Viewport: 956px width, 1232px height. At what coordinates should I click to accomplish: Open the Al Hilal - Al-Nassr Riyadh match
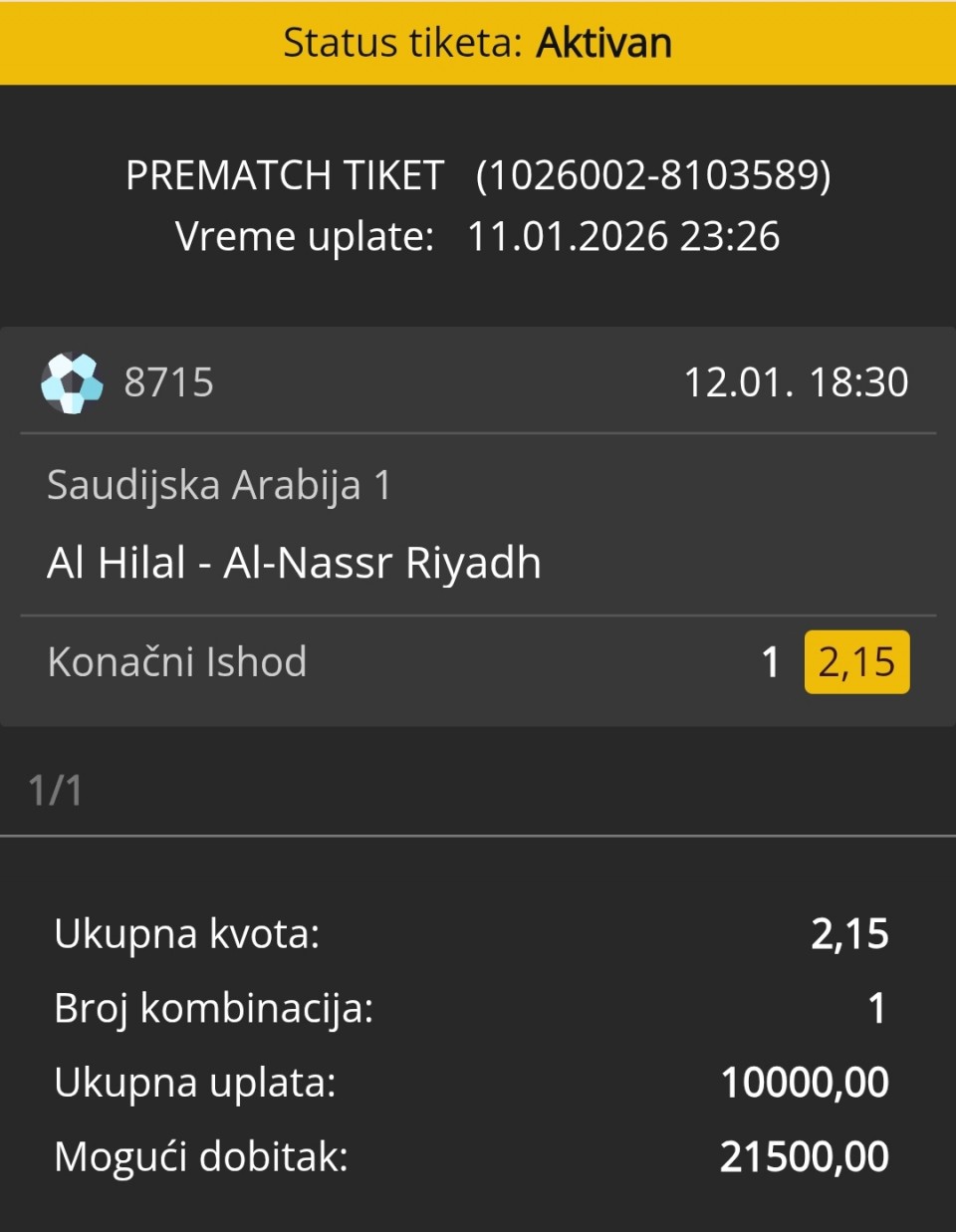[294, 564]
